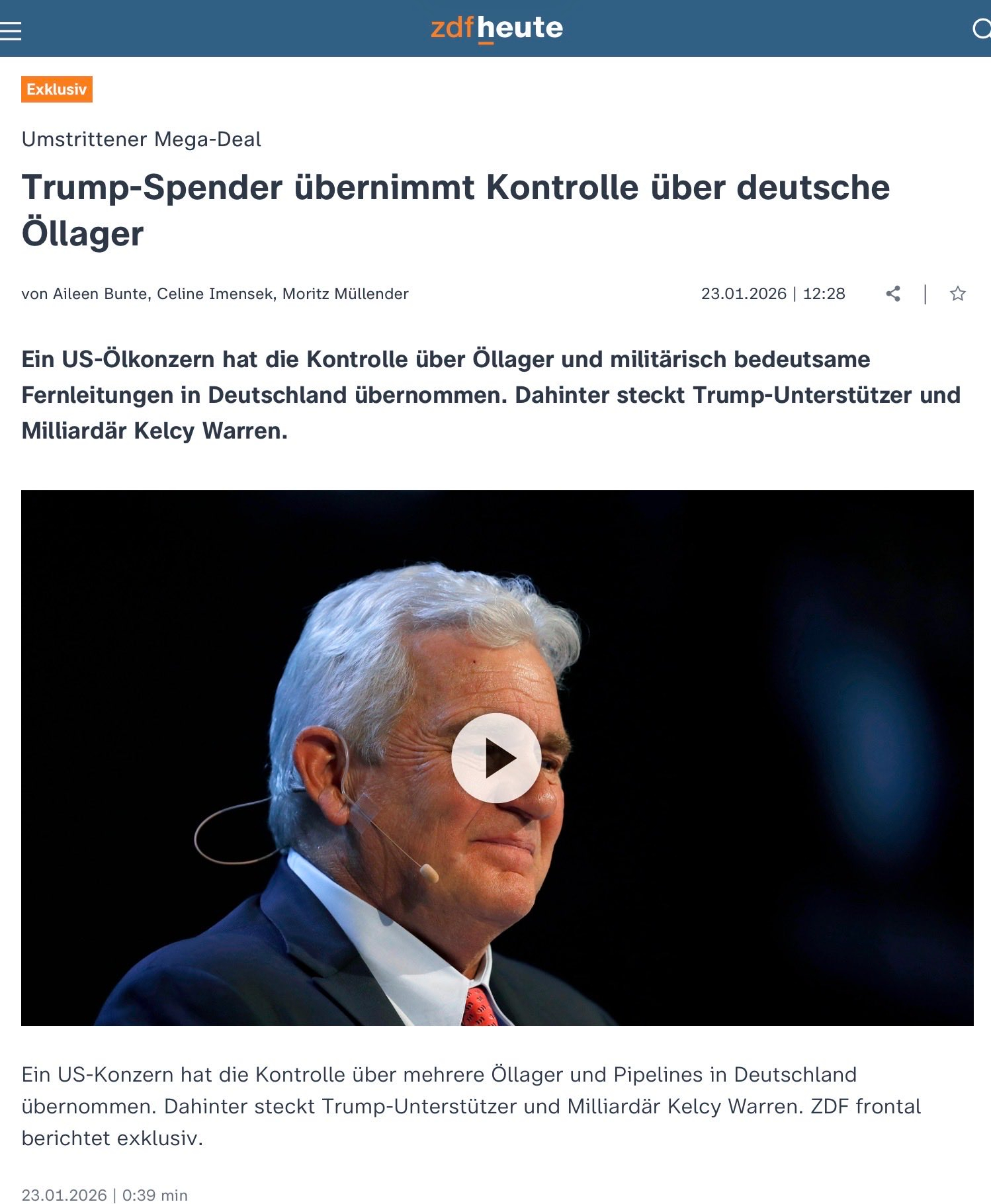991x1204 pixels.
Task: Share this article
Action: click(893, 294)
